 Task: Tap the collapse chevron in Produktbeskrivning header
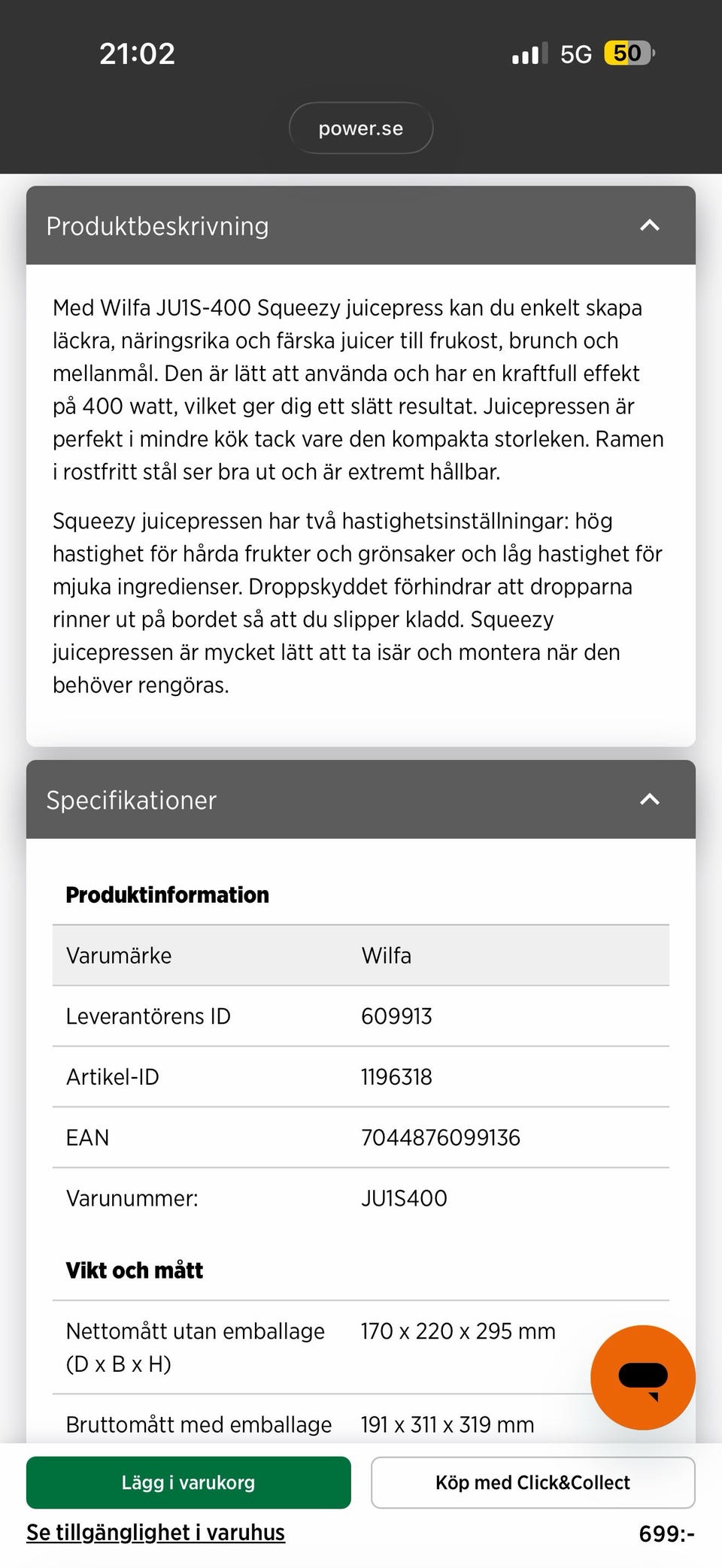(x=650, y=226)
